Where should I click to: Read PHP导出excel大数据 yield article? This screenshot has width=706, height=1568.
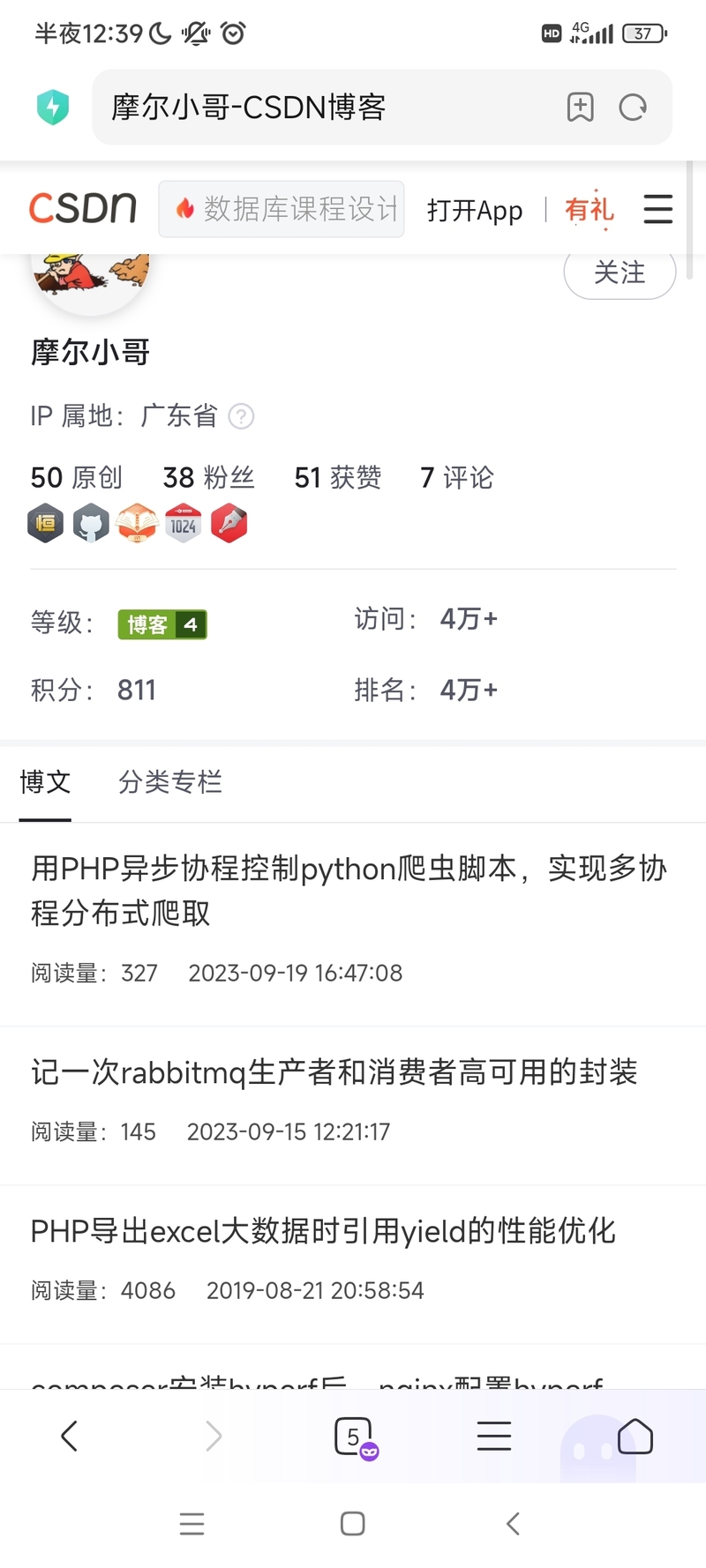click(x=323, y=1231)
